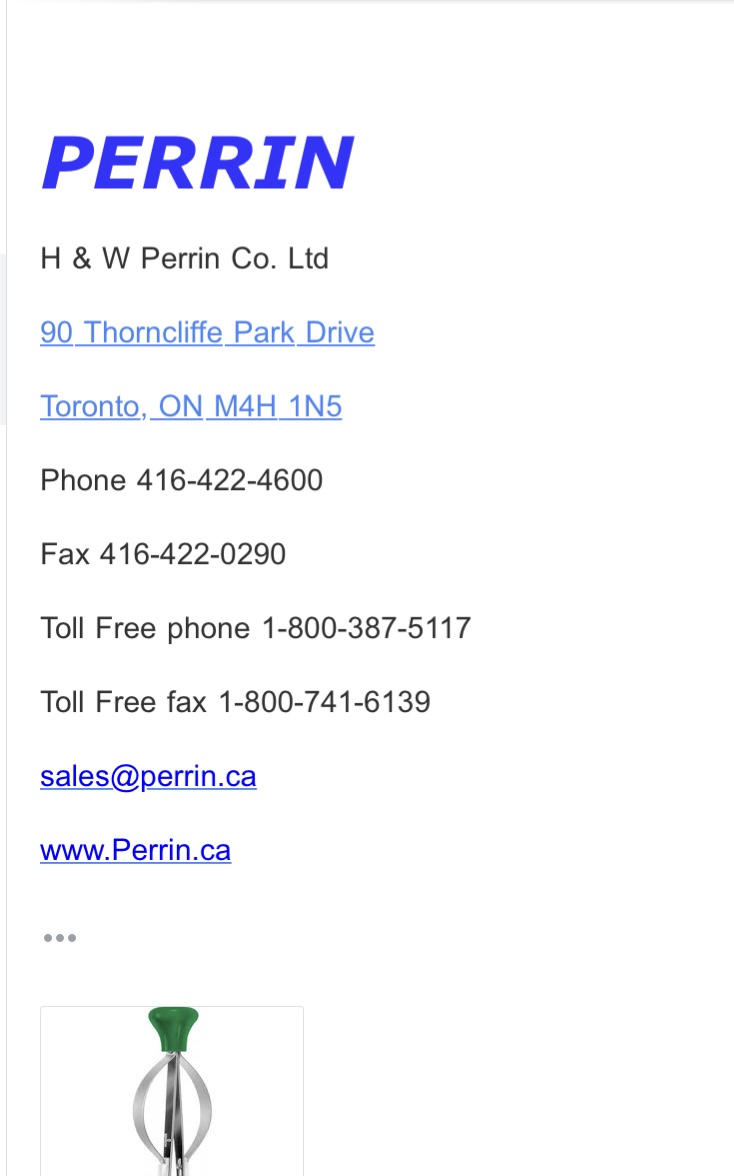Open the Toronto, ON M4H 1N5 link

pos(191,406)
